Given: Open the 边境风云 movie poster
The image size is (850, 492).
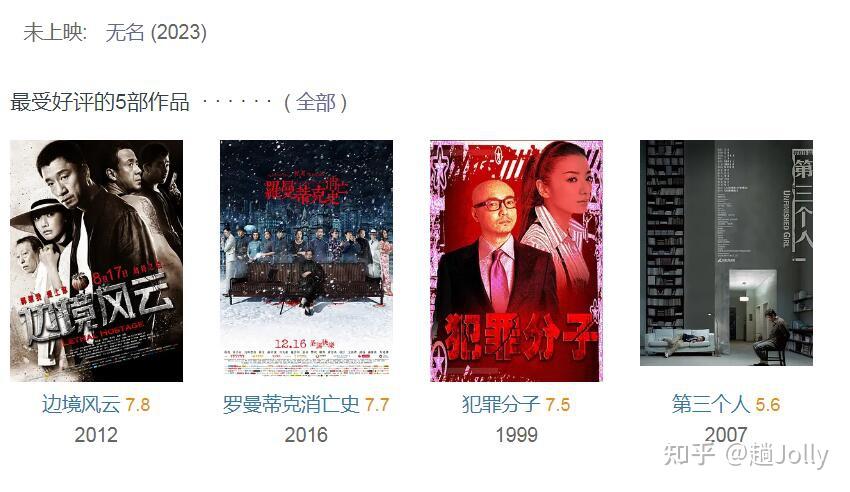Looking at the screenshot, I should [x=96, y=260].
